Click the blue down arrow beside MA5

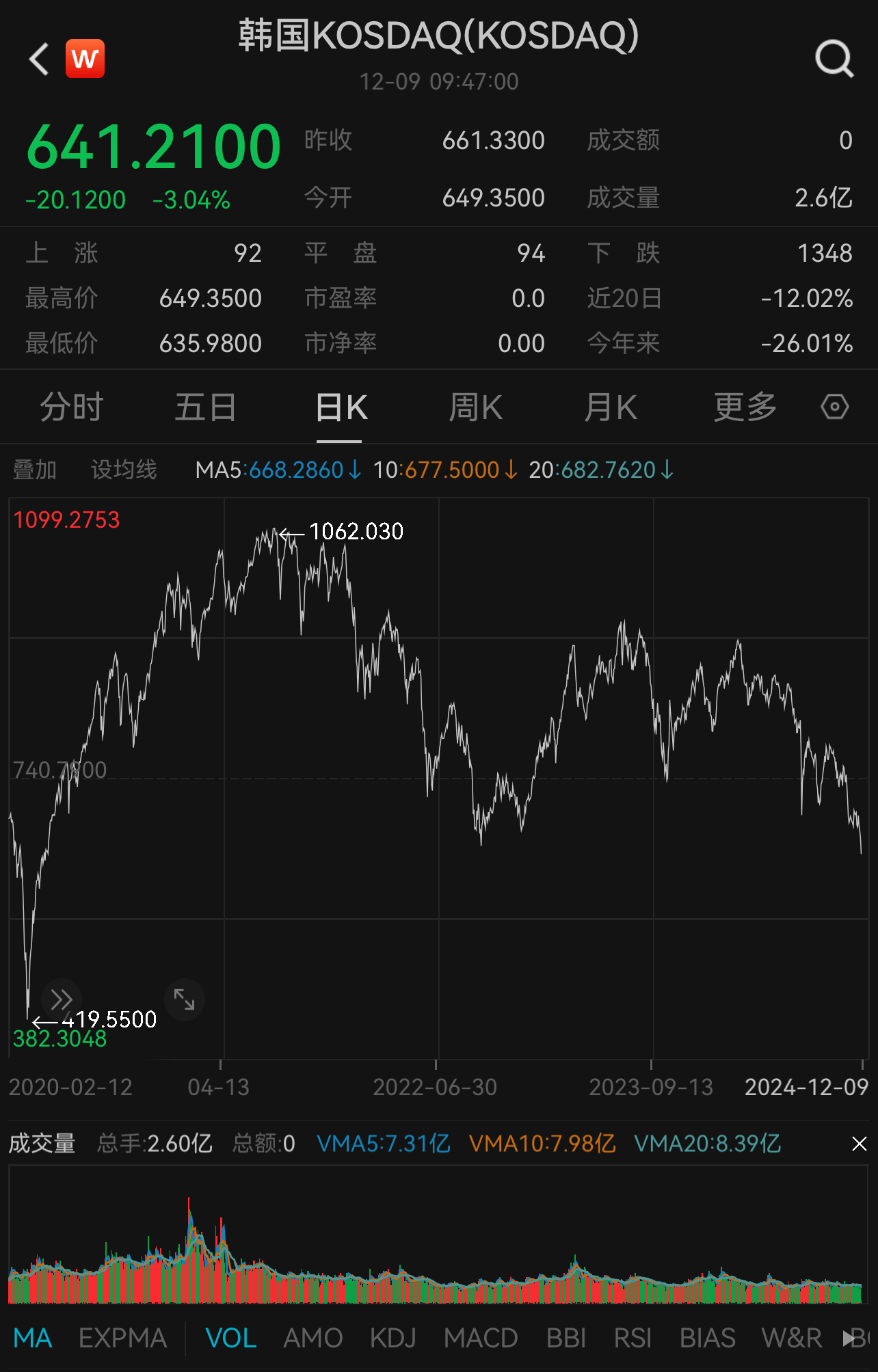click(354, 470)
